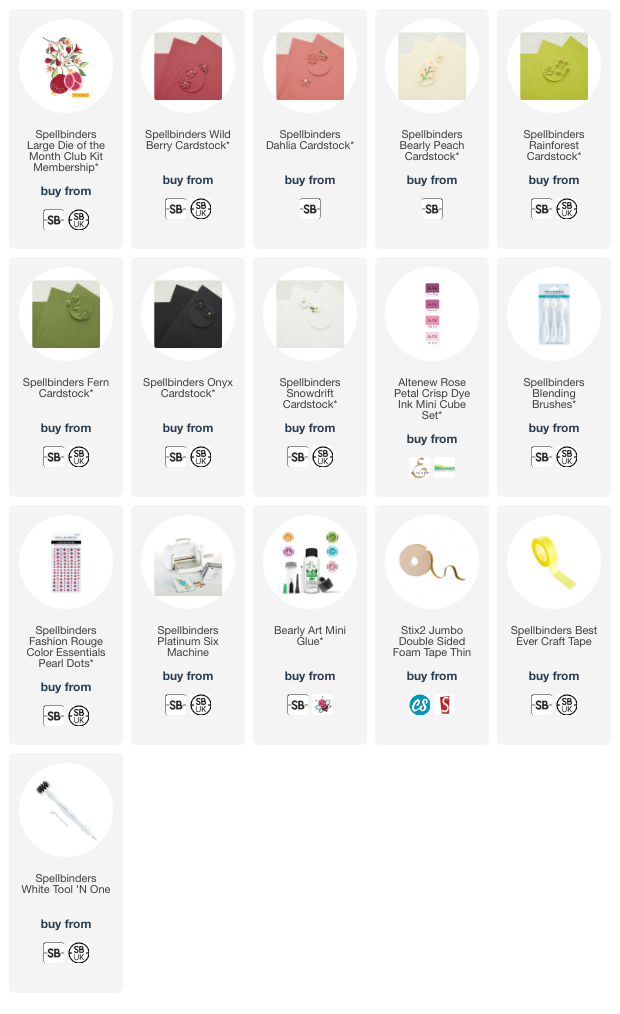Open Spellbinders Dahlia Cardstock product image
The width and height of the screenshot is (620, 1014).
(310, 66)
